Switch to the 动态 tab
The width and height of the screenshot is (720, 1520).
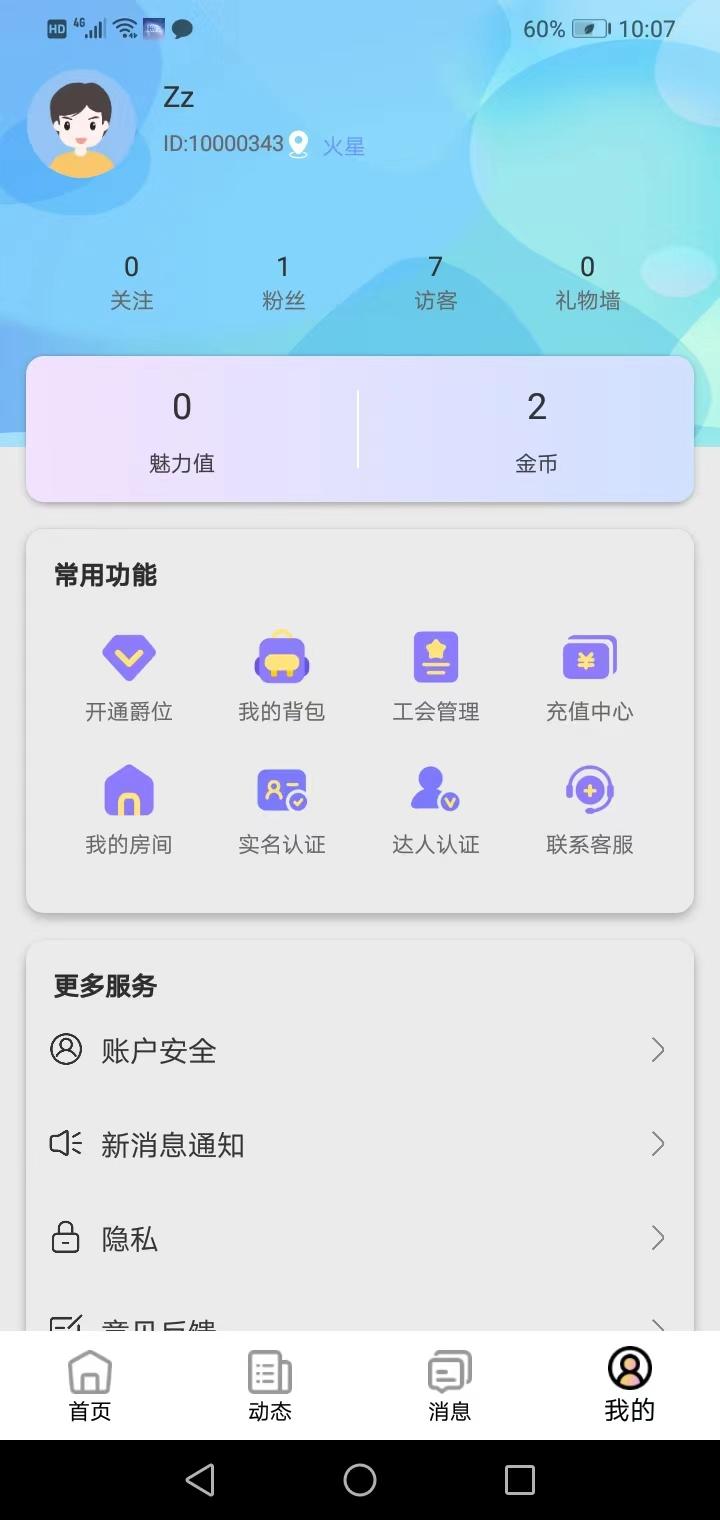(270, 1386)
